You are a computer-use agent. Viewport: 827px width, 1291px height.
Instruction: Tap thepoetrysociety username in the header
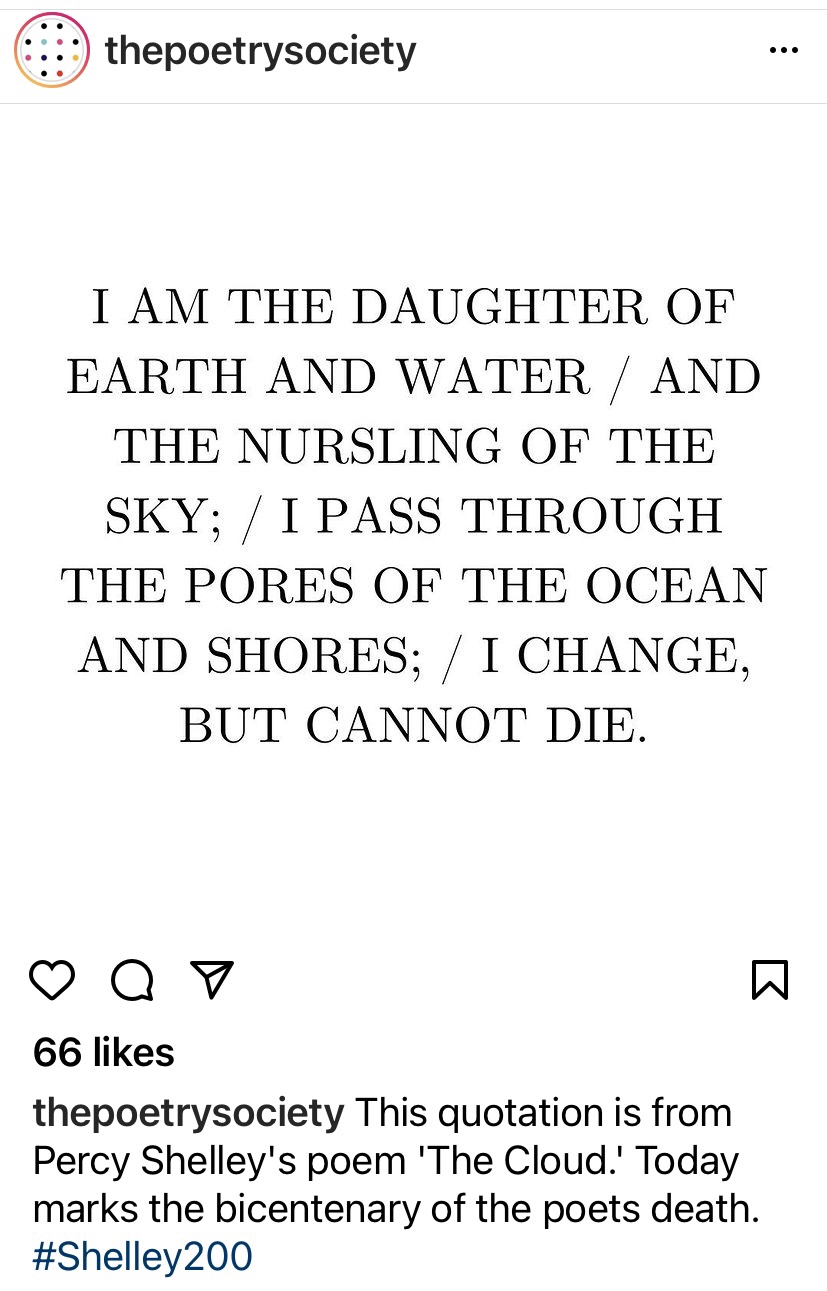[260, 51]
